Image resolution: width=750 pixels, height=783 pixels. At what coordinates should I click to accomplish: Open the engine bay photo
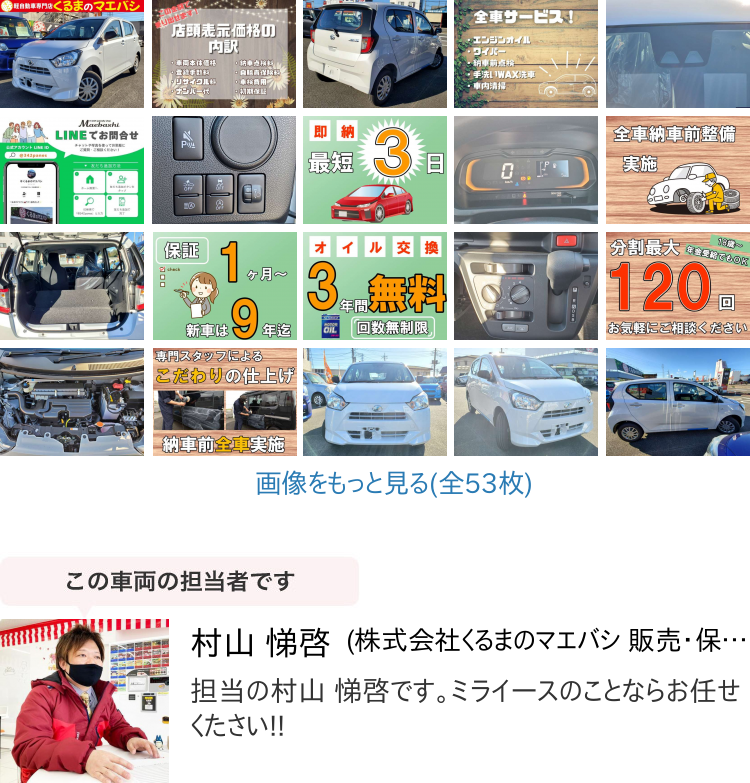point(71,402)
